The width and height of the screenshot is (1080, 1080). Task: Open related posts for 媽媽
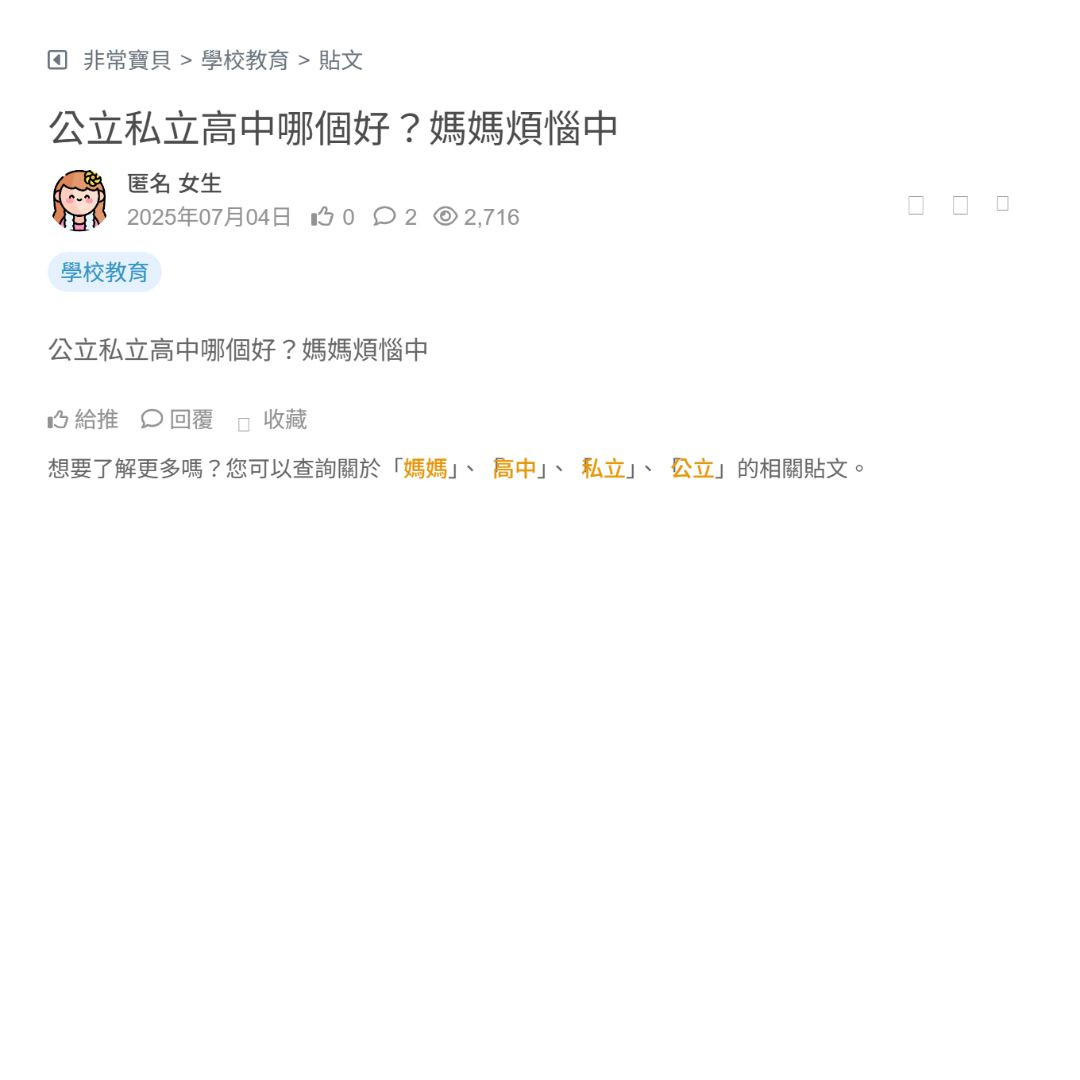(425, 468)
